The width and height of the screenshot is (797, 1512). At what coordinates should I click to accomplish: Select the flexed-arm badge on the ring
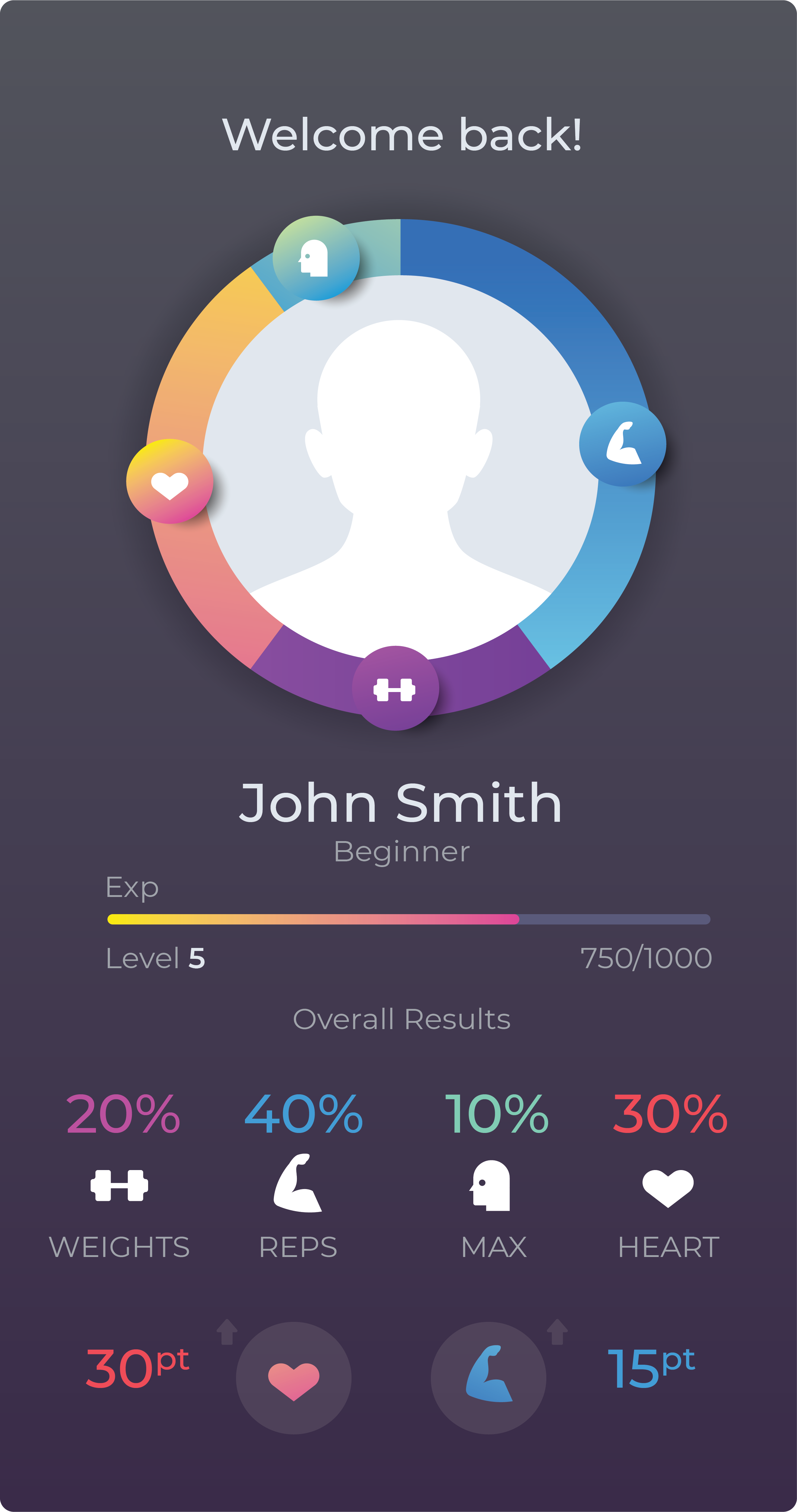(622, 444)
